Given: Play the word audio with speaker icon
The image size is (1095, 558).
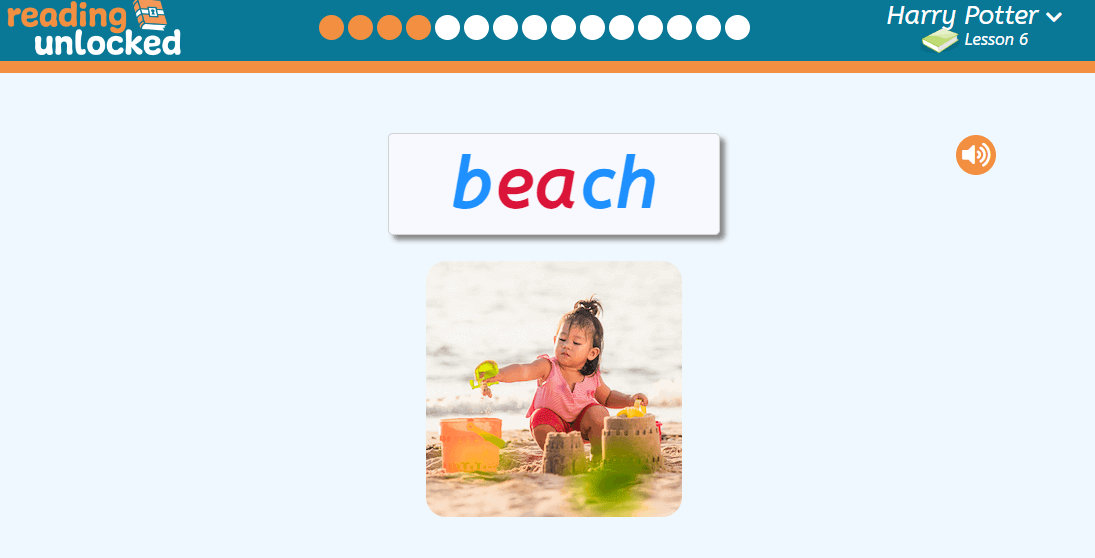Looking at the screenshot, I should [x=975, y=155].
